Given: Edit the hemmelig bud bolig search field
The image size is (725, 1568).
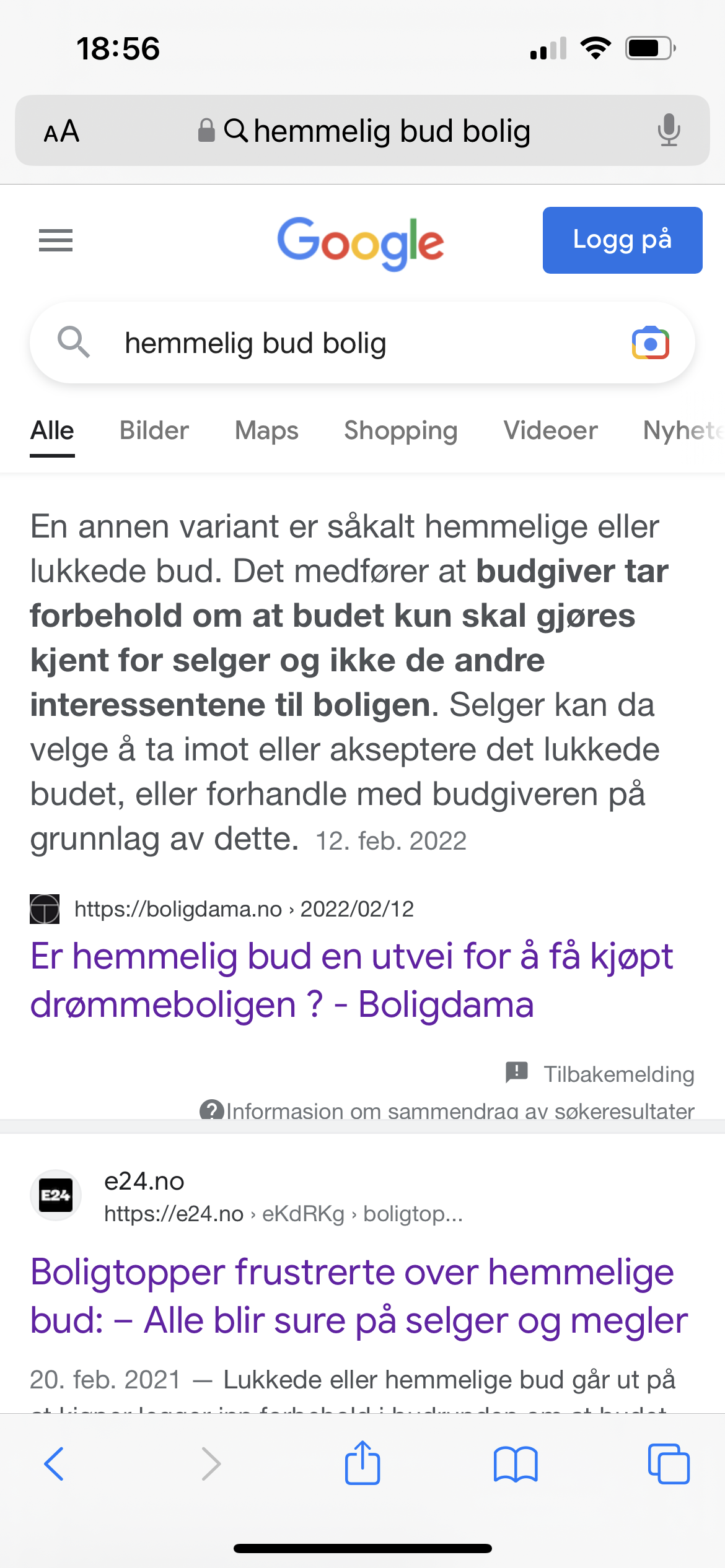Looking at the screenshot, I should click(362, 342).
